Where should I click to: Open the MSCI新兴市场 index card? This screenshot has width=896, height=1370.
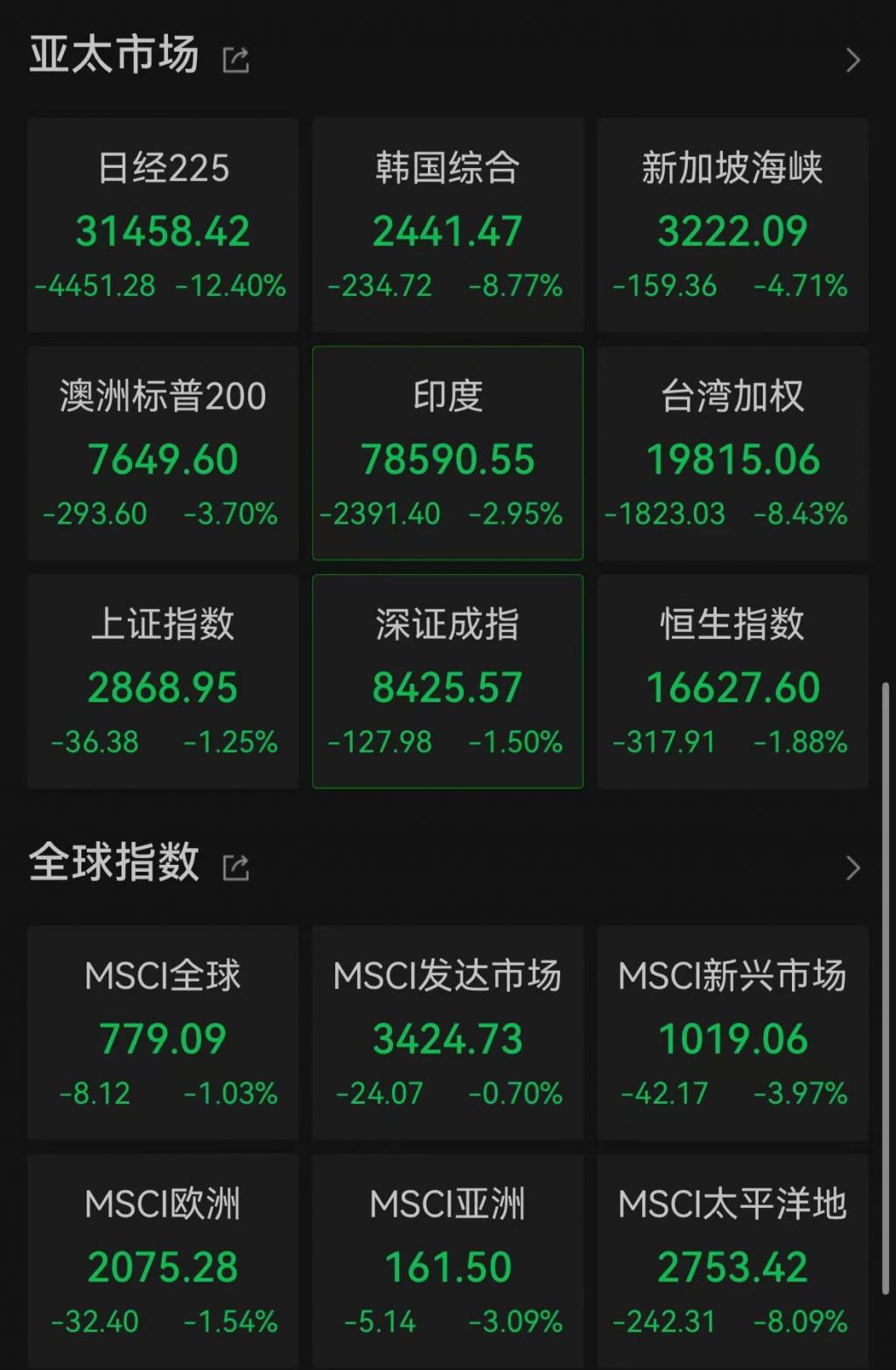point(732,1033)
